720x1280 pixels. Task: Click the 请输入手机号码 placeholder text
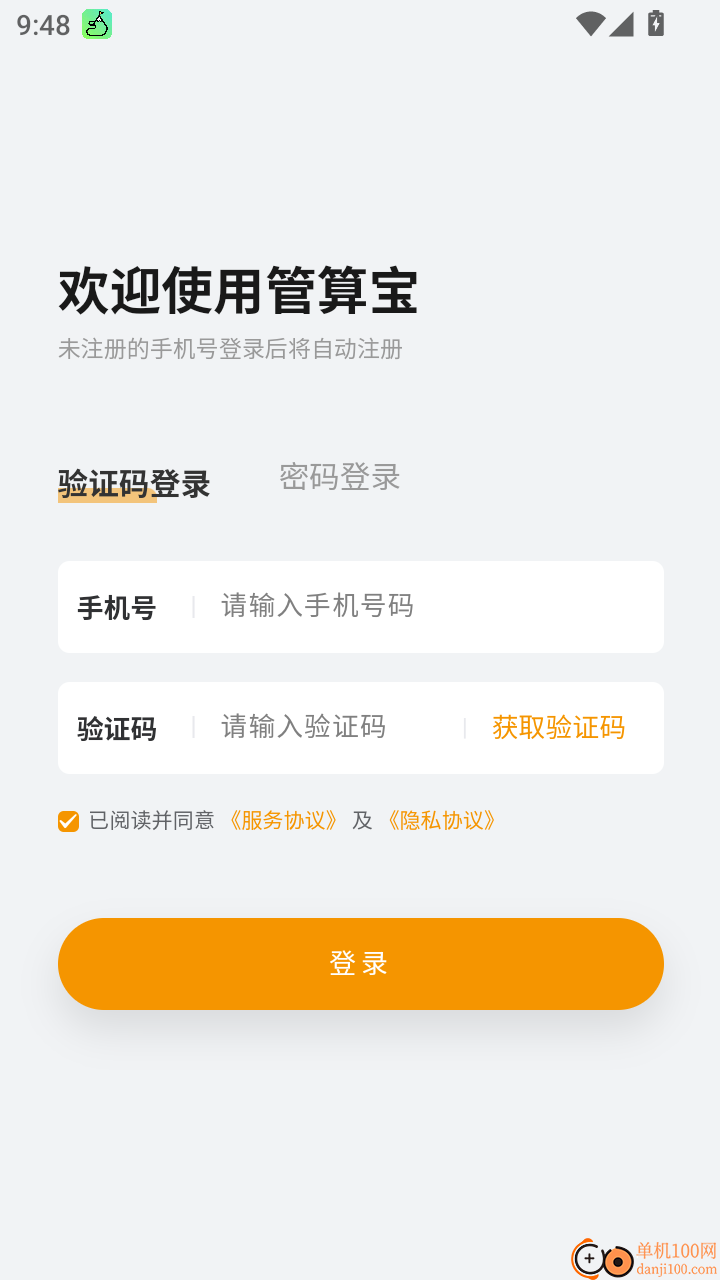click(316, 606)
